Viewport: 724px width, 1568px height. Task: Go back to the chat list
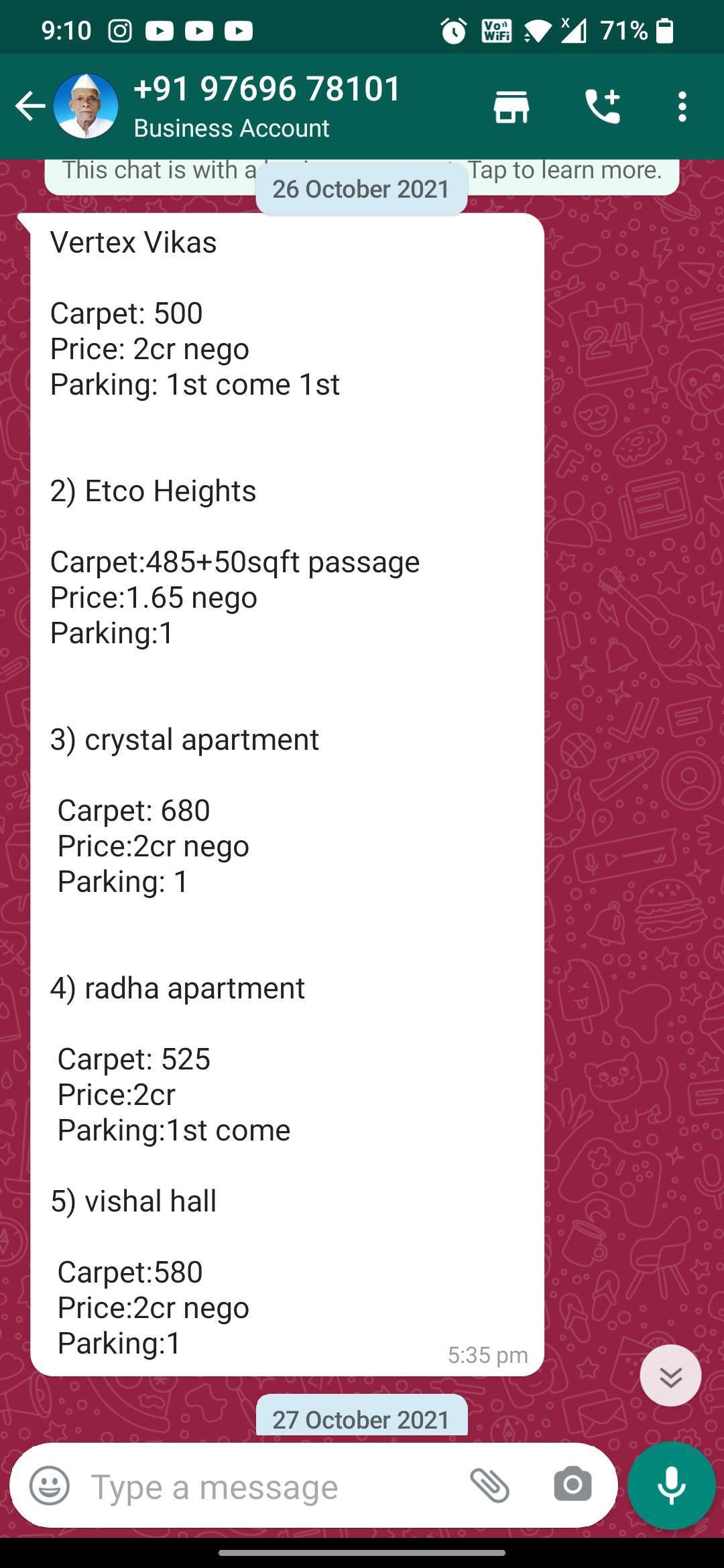tap(30, 107)
